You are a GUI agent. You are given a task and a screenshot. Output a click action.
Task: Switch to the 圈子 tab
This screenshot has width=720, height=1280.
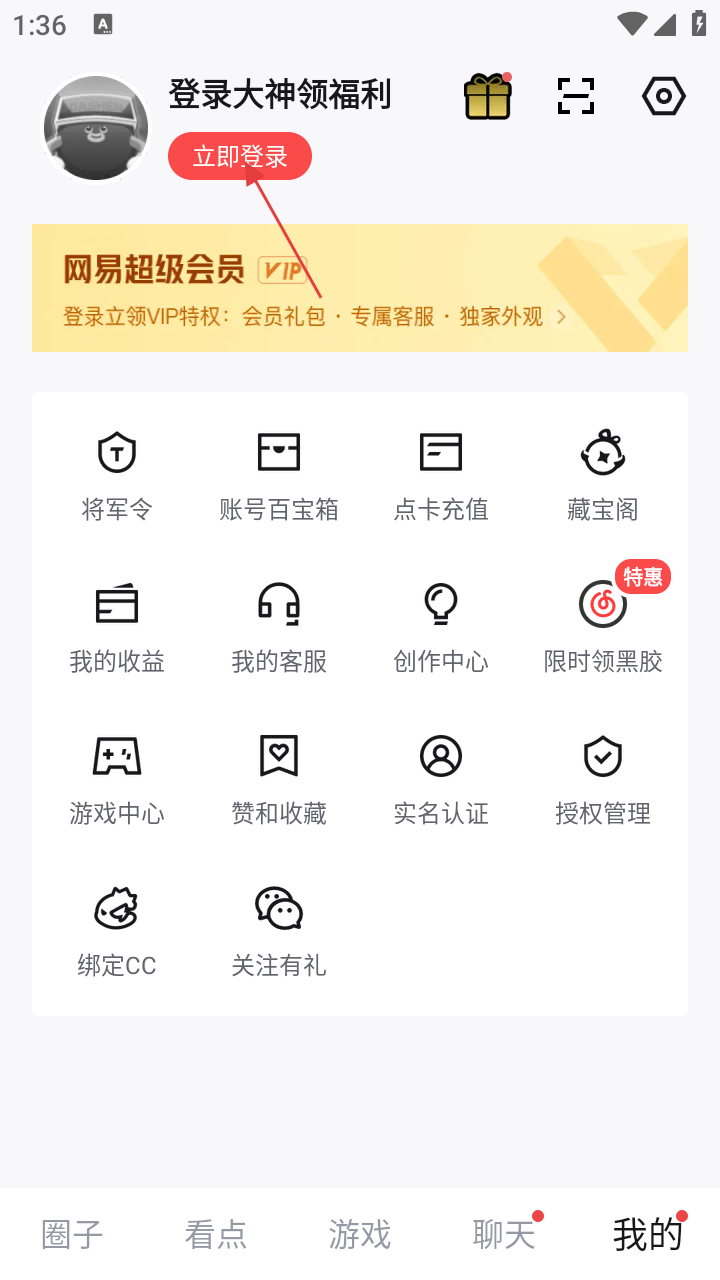coord(72,1235)
